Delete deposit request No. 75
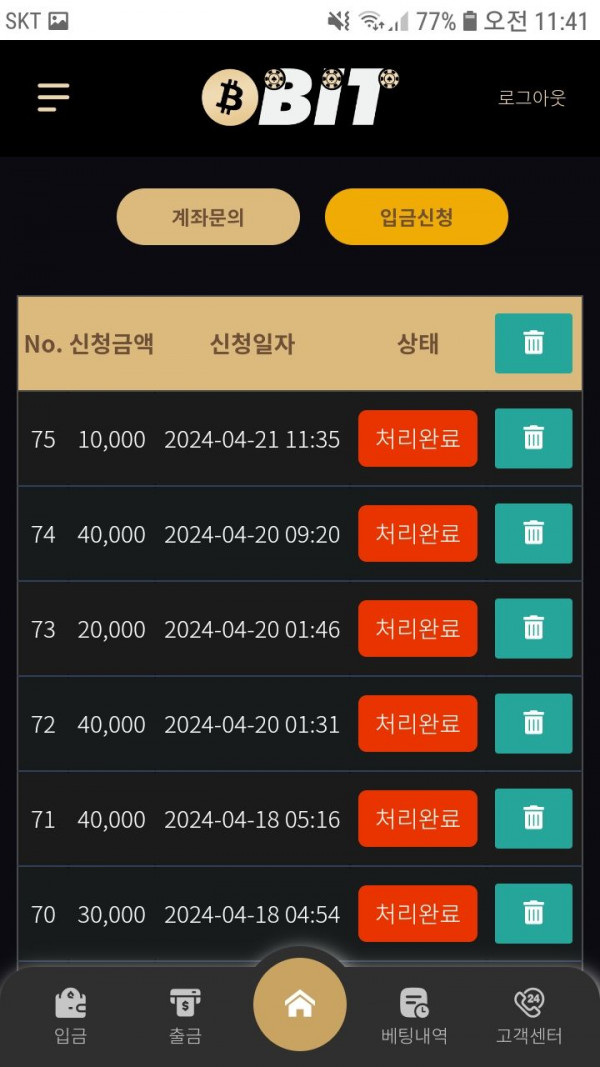This screenshot has width=600, height=1067. [x=533, y=438]
